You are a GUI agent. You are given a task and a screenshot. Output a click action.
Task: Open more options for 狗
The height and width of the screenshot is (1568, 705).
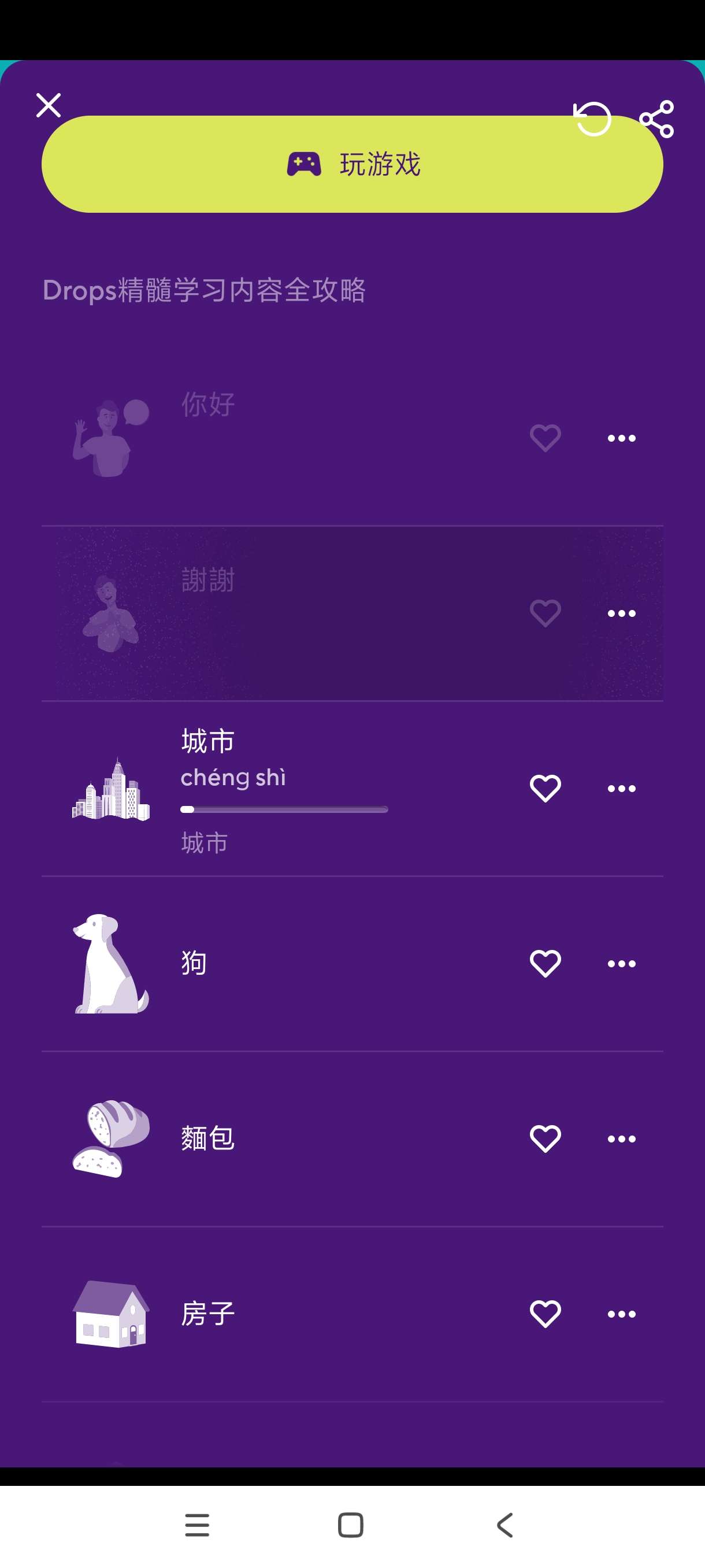tap(621, 964)
